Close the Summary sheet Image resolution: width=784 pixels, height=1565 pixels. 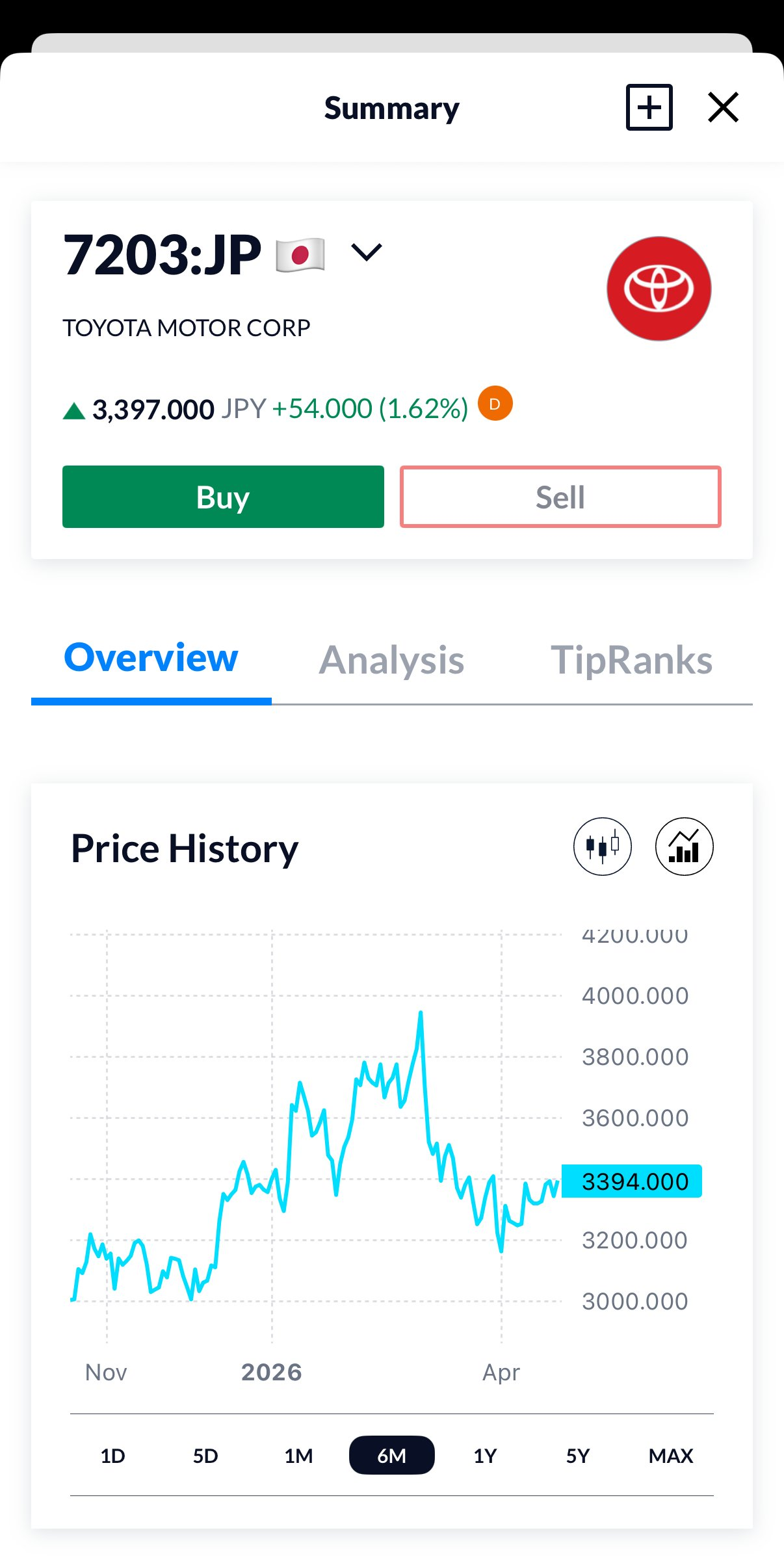point(723,107)
